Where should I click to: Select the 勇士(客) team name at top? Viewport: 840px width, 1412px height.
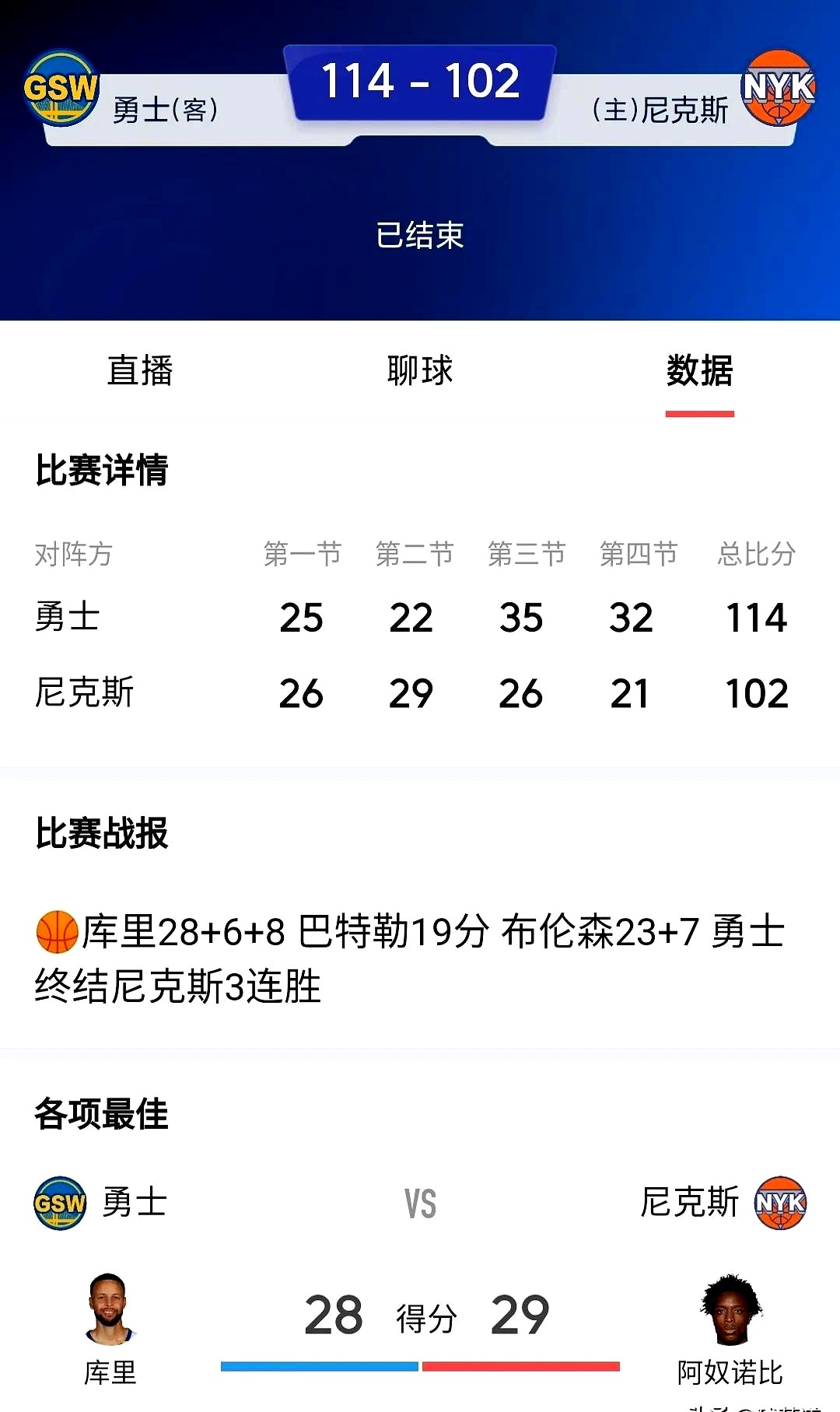pos(168,111)
